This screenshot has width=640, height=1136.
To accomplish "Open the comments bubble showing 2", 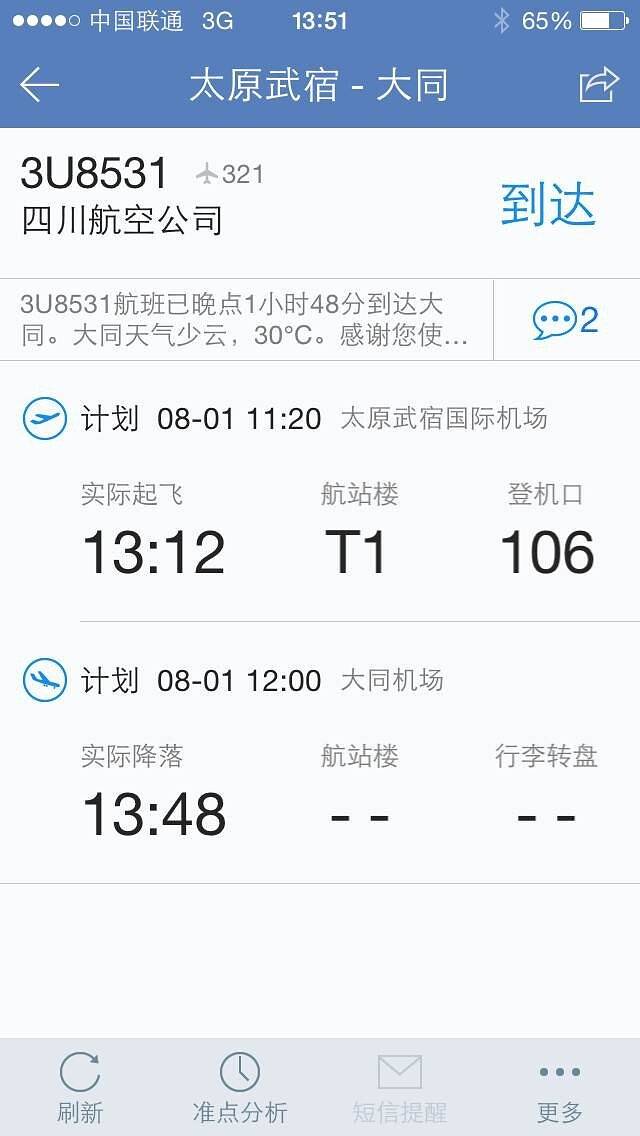I will (x=565, y=320).
